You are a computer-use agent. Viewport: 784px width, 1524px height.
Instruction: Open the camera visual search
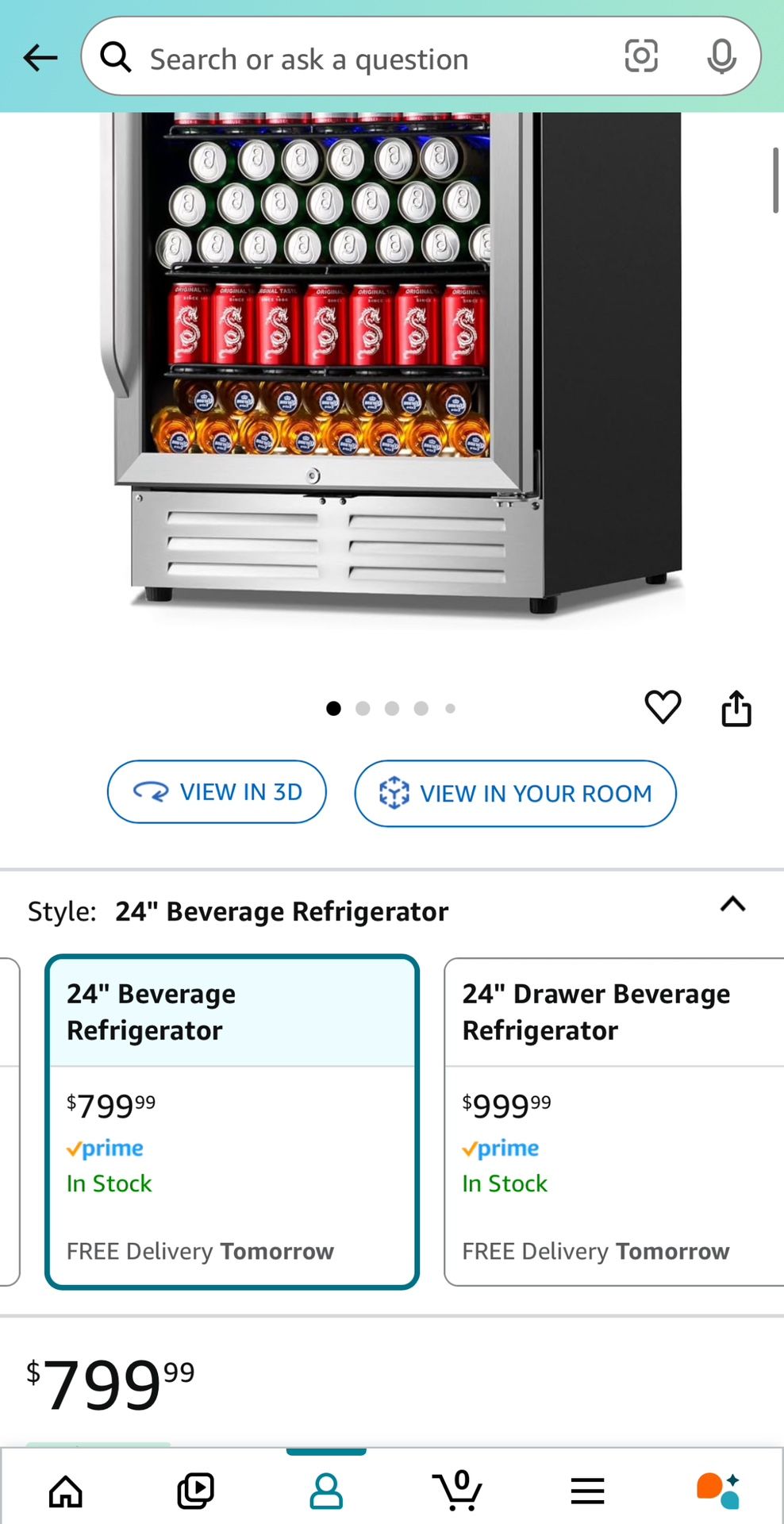pyautogui.click(x=641, y=57)
